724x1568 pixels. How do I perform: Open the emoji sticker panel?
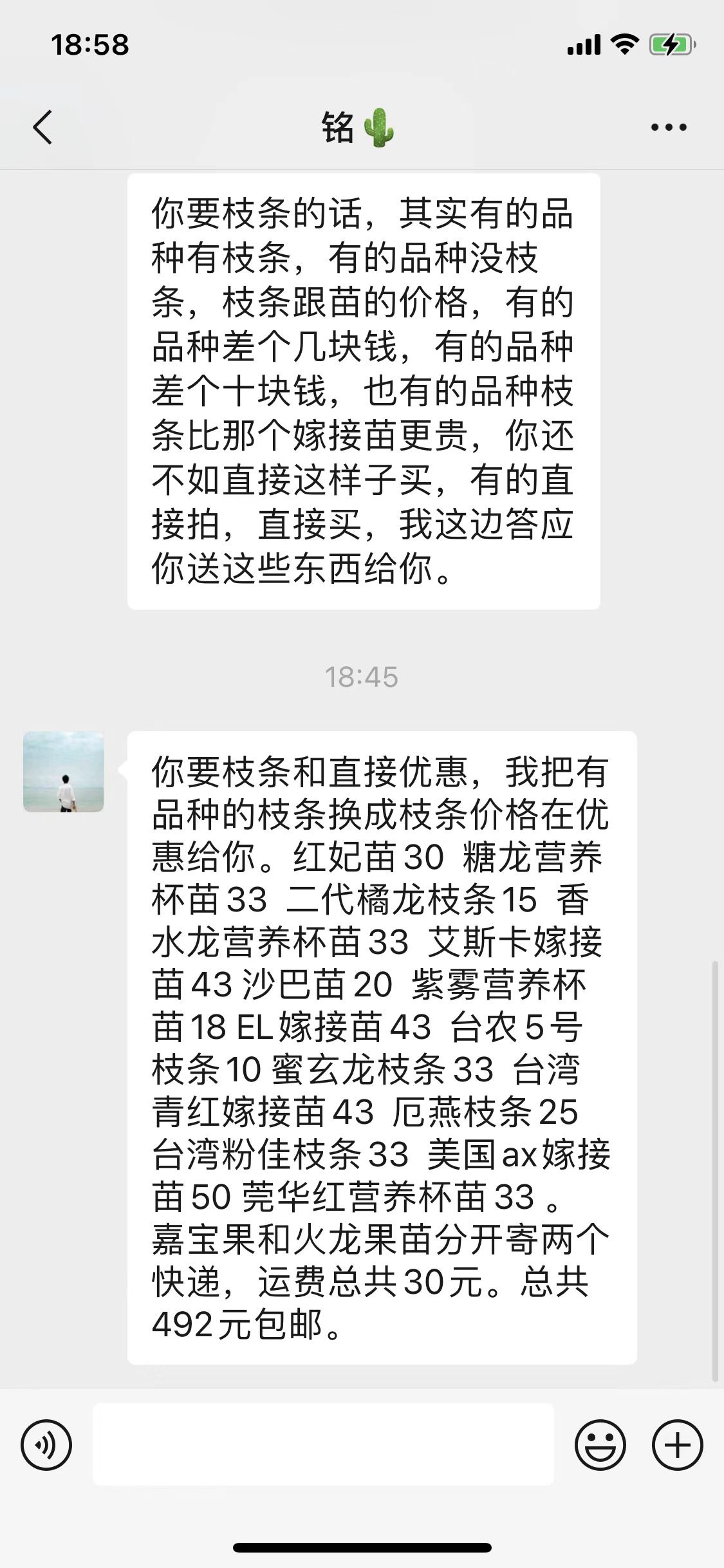600,1445
